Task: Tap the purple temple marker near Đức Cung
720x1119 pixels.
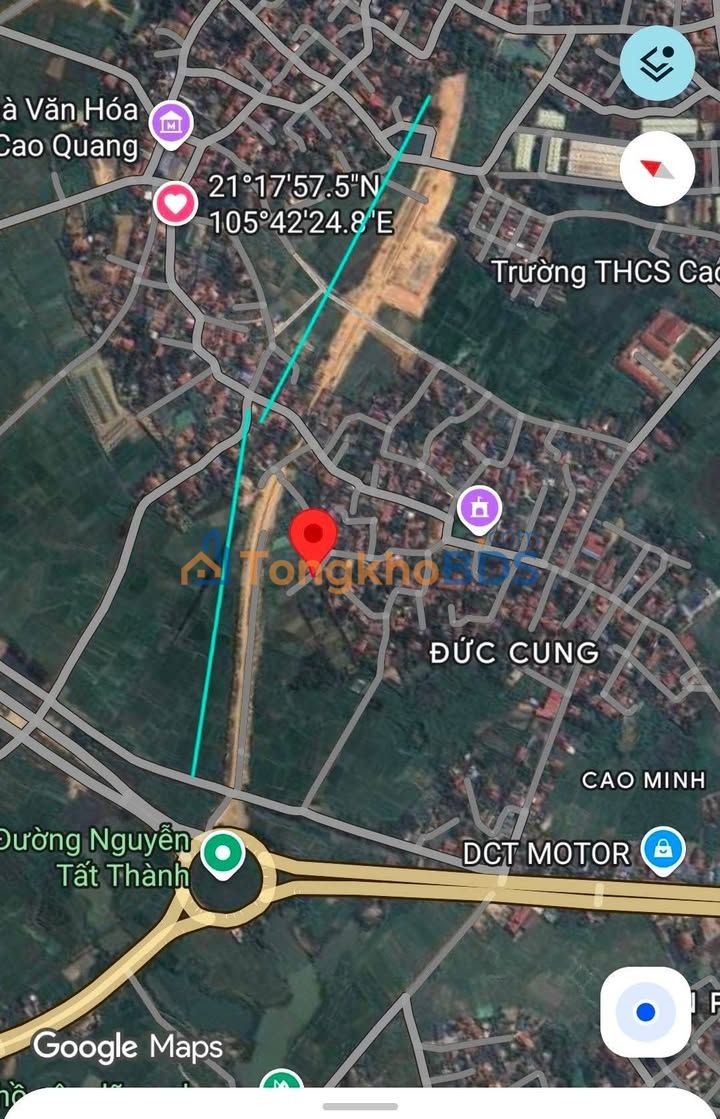Action: pos(479,510)
